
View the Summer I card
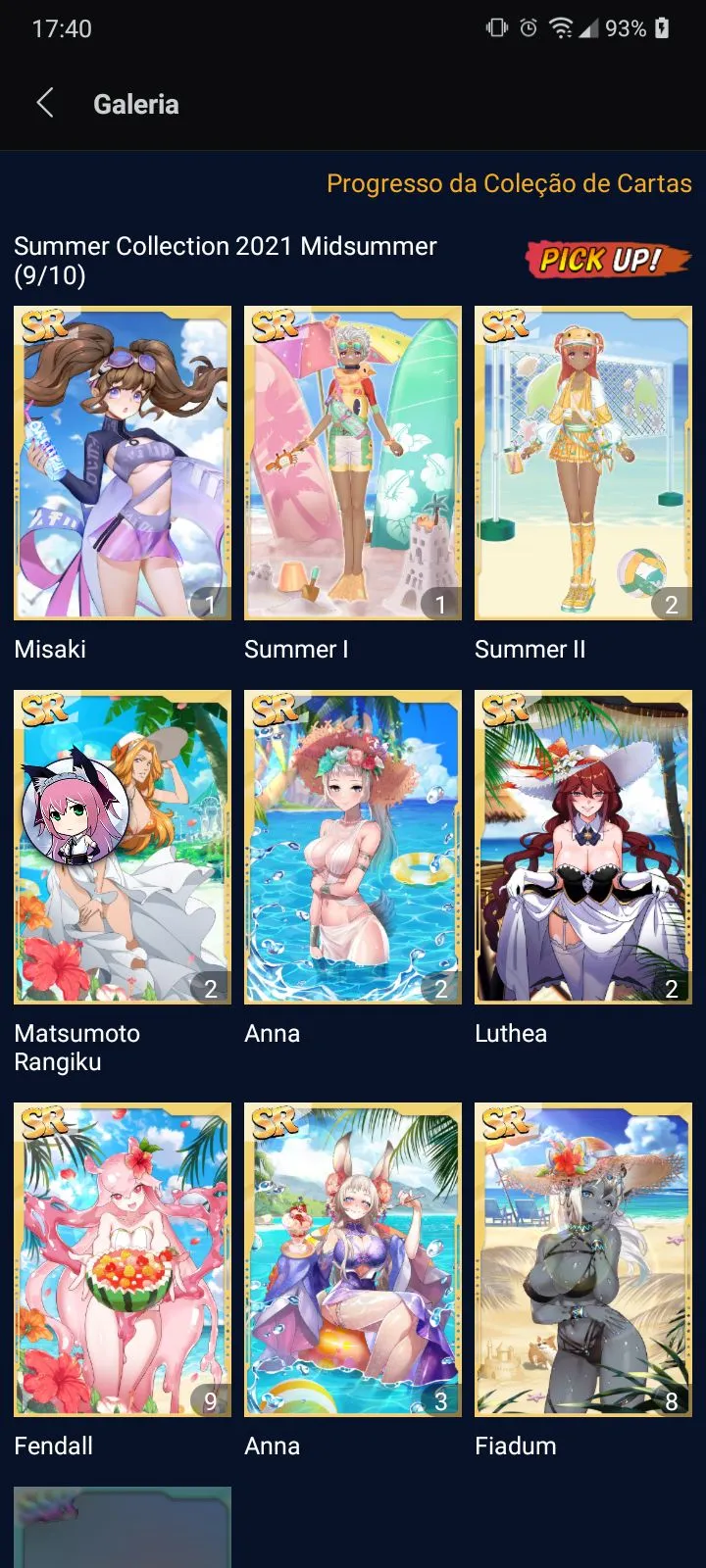pos(353,464)
